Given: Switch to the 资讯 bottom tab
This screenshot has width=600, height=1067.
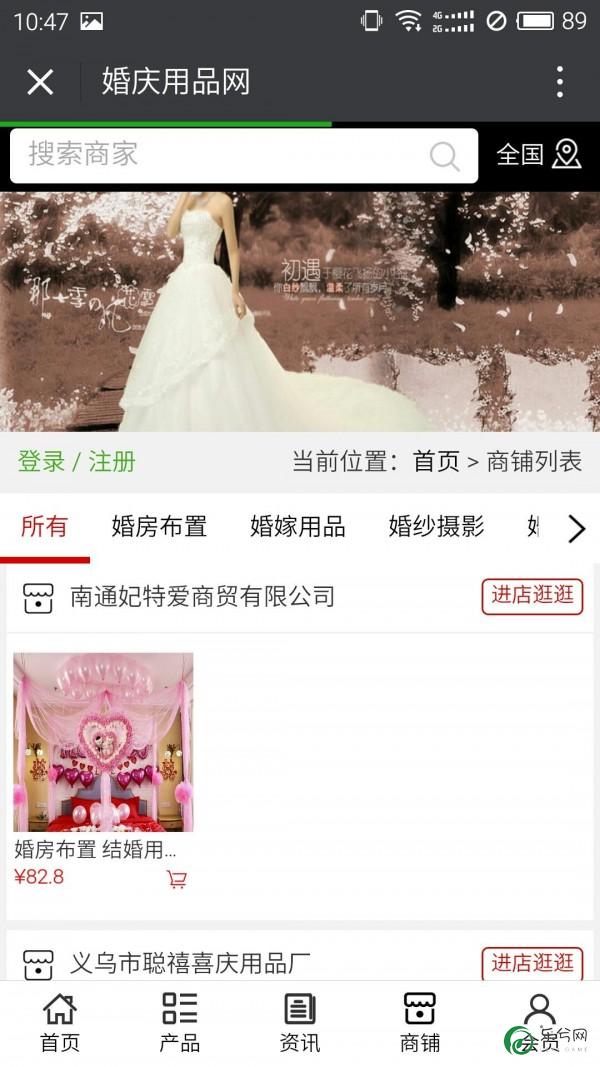Looking at the screenshot, I should (x=300, y=1022).
